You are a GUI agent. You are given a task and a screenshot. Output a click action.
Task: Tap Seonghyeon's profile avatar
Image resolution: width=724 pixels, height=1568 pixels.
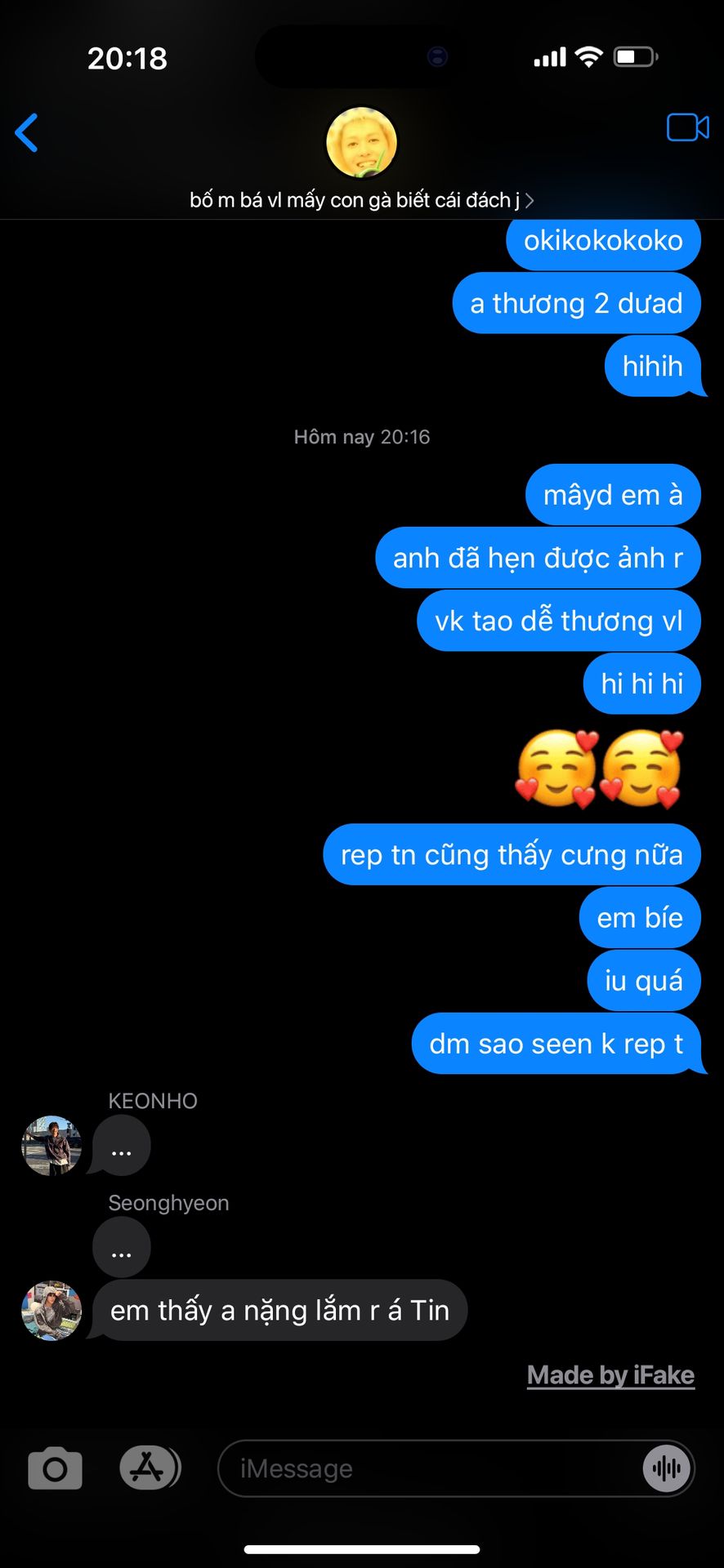[51, 1311]
